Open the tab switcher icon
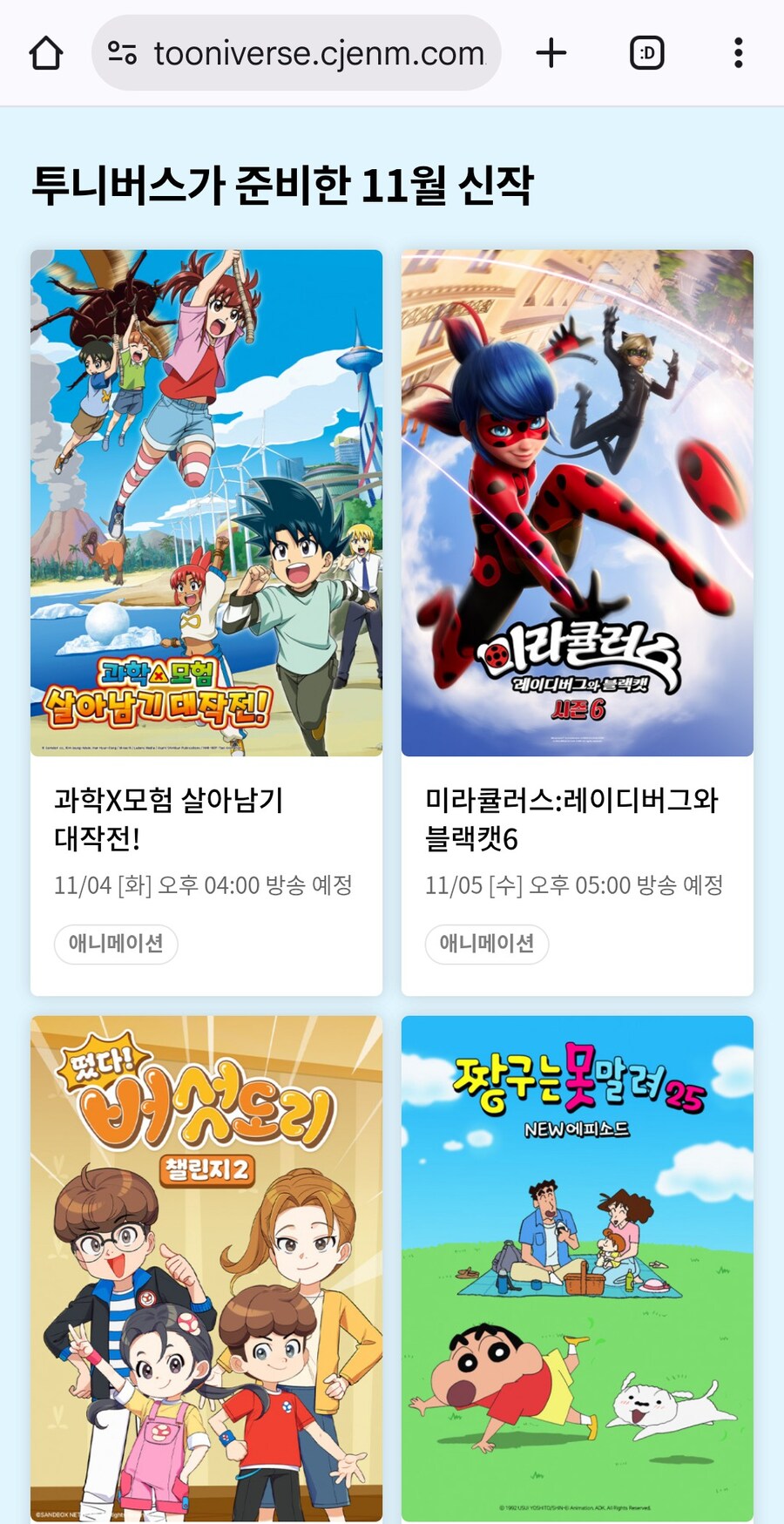 point(645,52)
